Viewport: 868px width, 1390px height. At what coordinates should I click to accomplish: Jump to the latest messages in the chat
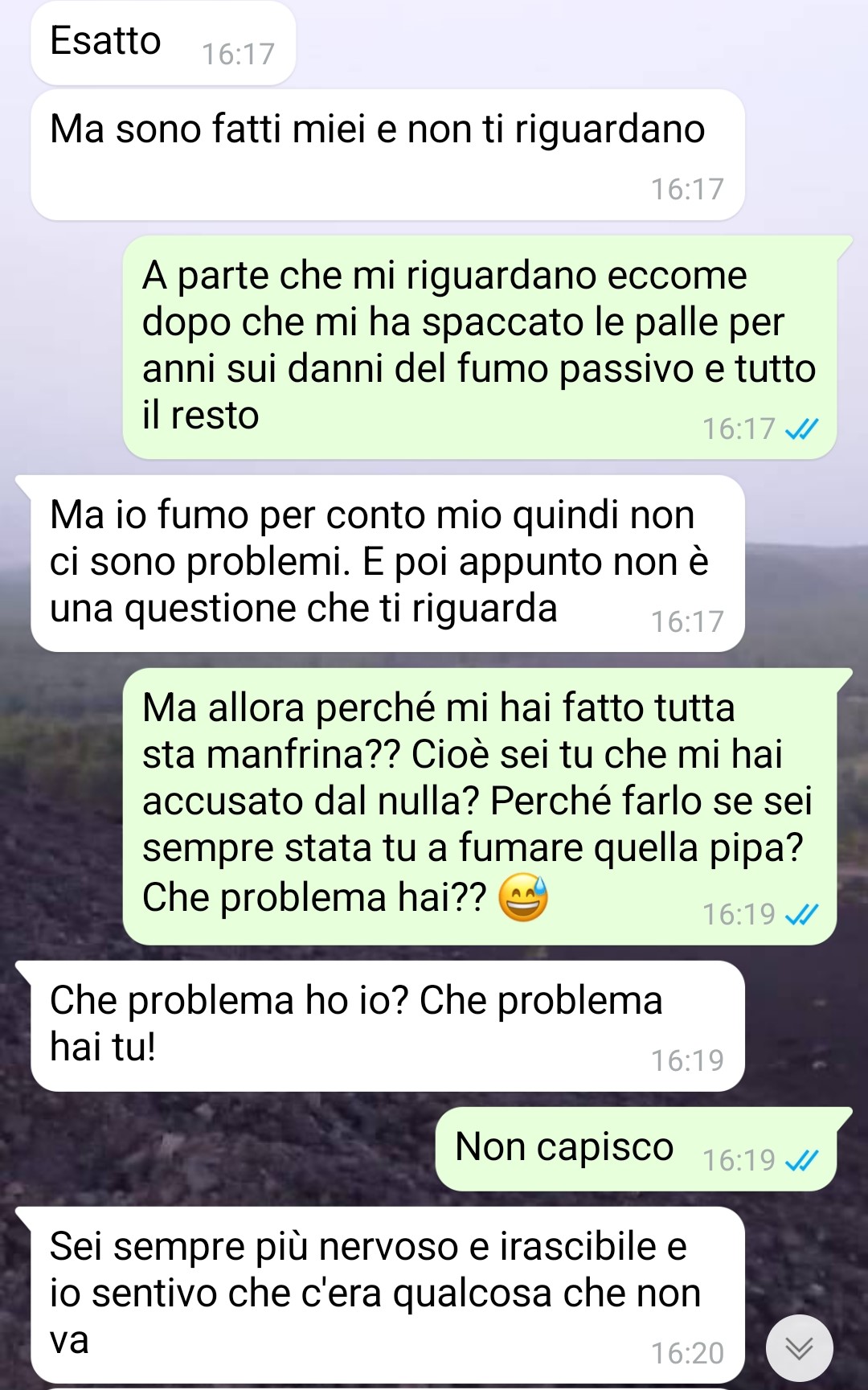799,1348
